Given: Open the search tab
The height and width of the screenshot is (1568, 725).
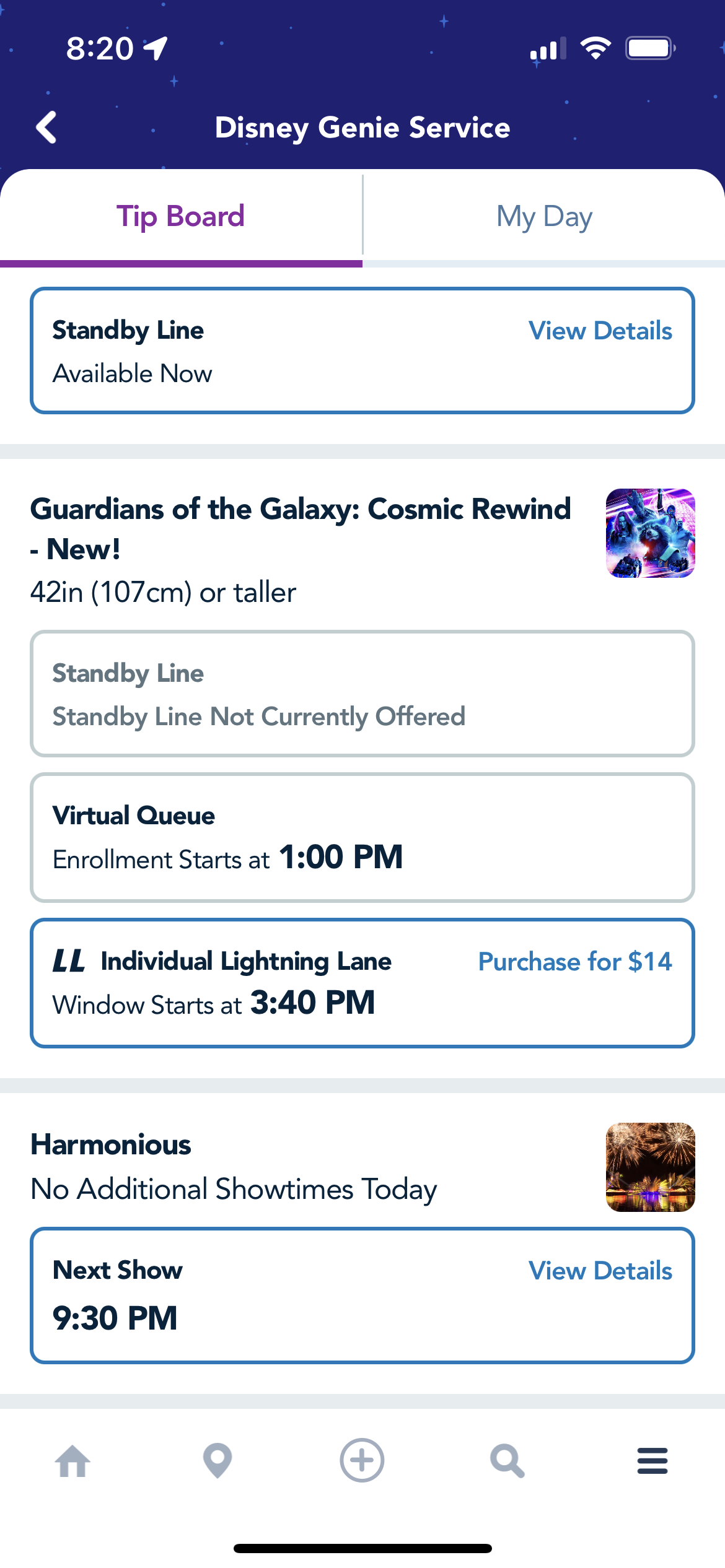Looking at the screenshot, I should click(507, 1461).
